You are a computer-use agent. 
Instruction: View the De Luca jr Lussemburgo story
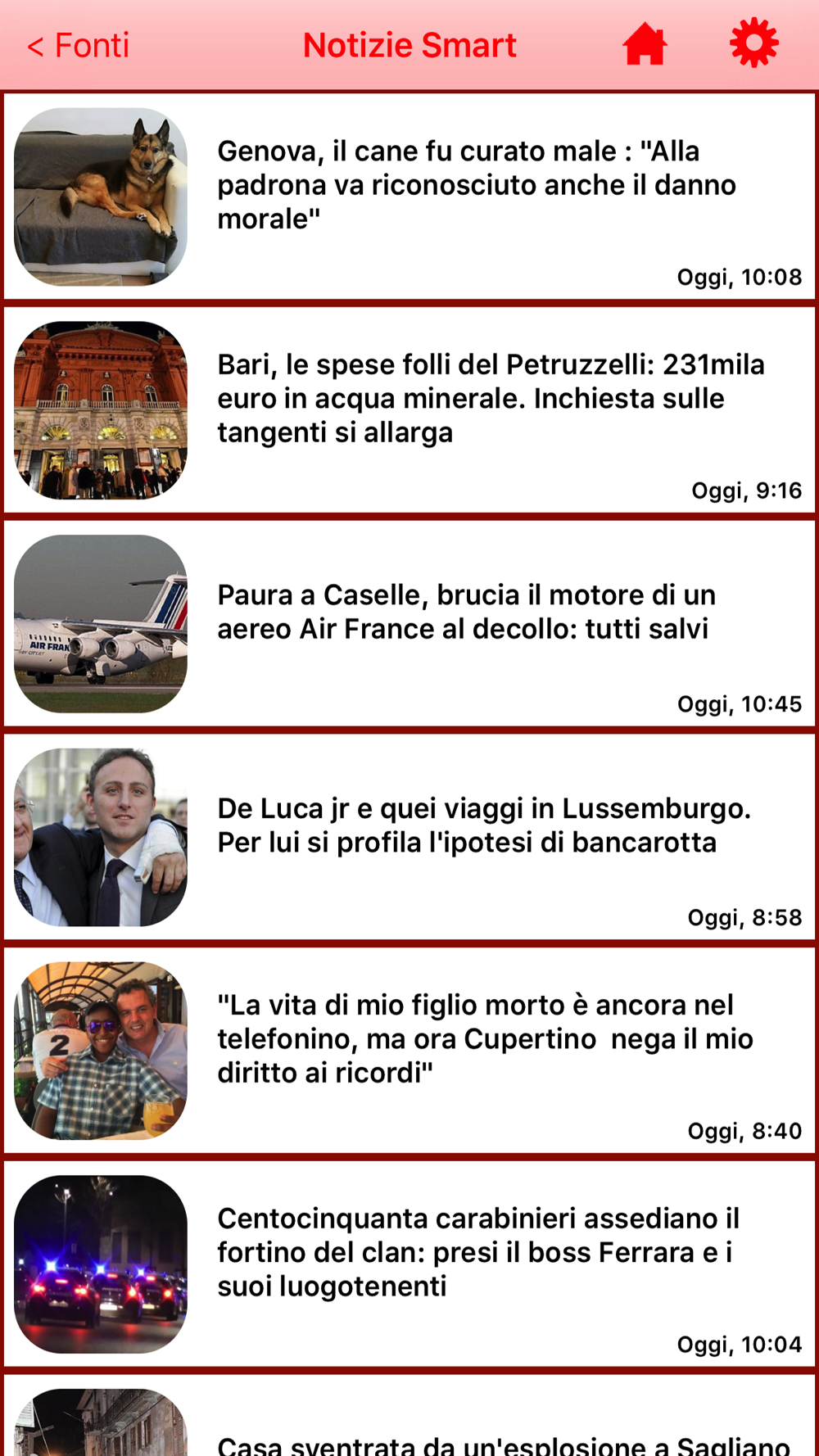pyautogui.click(x=409, y=837)
